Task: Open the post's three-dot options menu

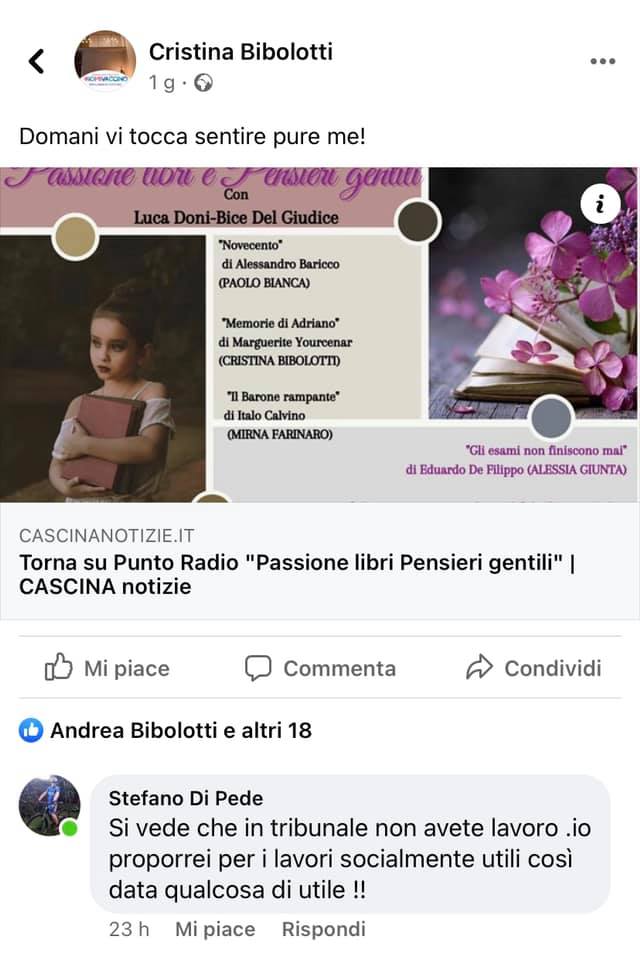Action: point(602,62)
